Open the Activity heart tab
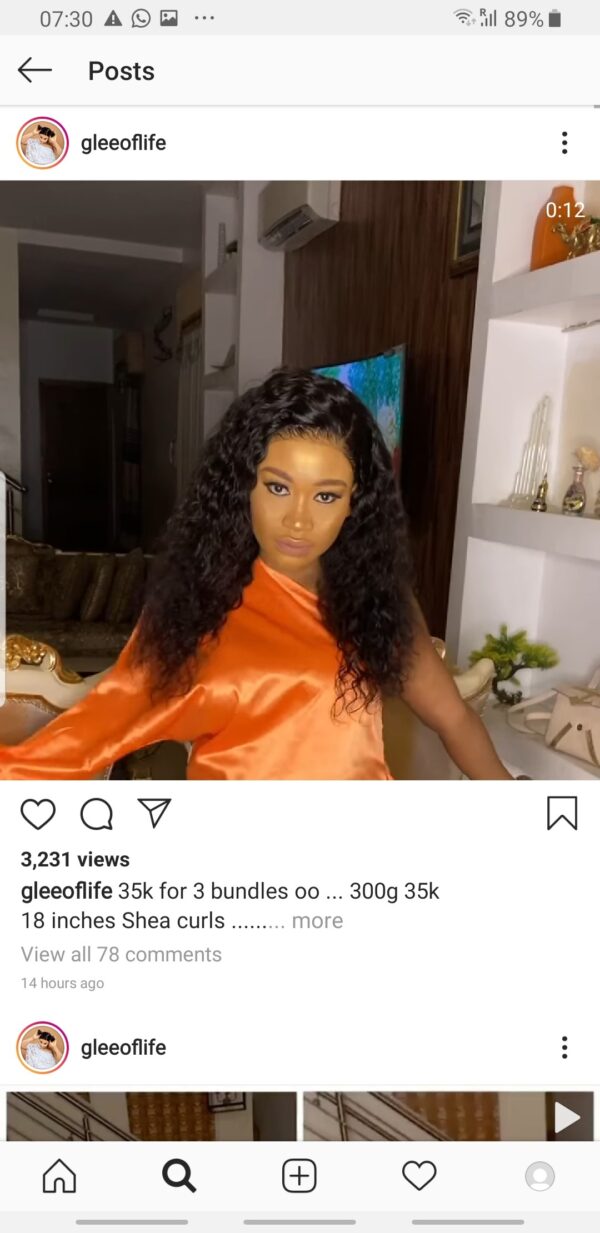The width and height of the screenshot is (600, 1233). pyautogui.click(x=419, y=1176)
